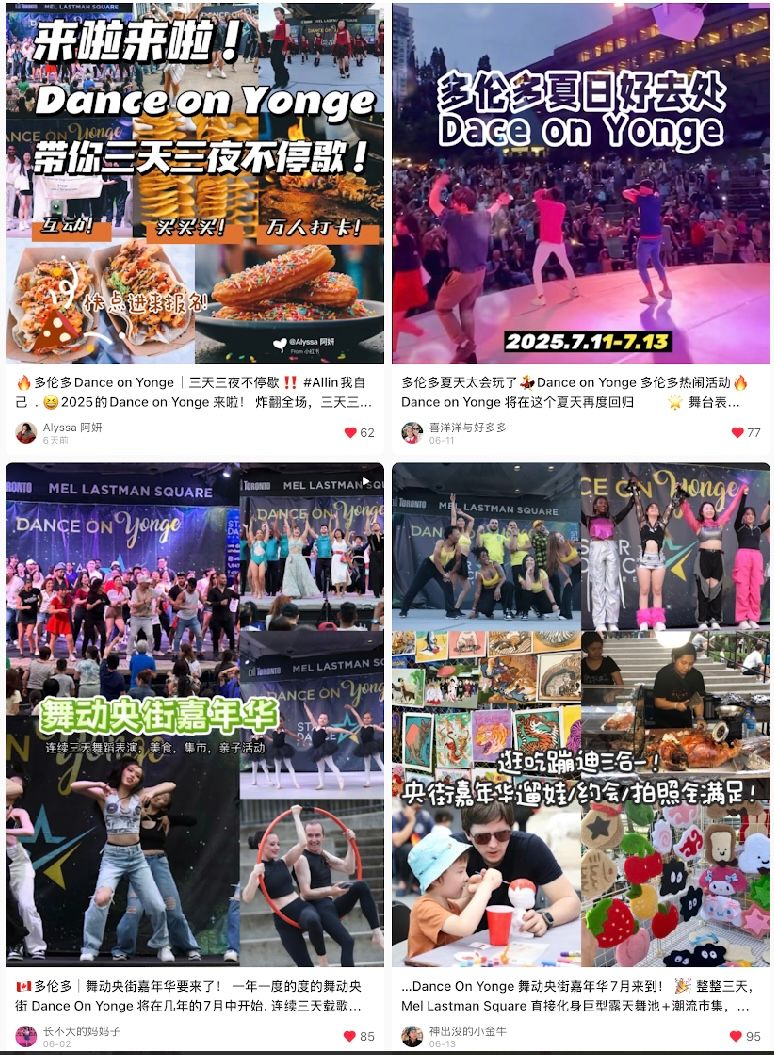Like the post by 喜洋洋与好多多

737,433
